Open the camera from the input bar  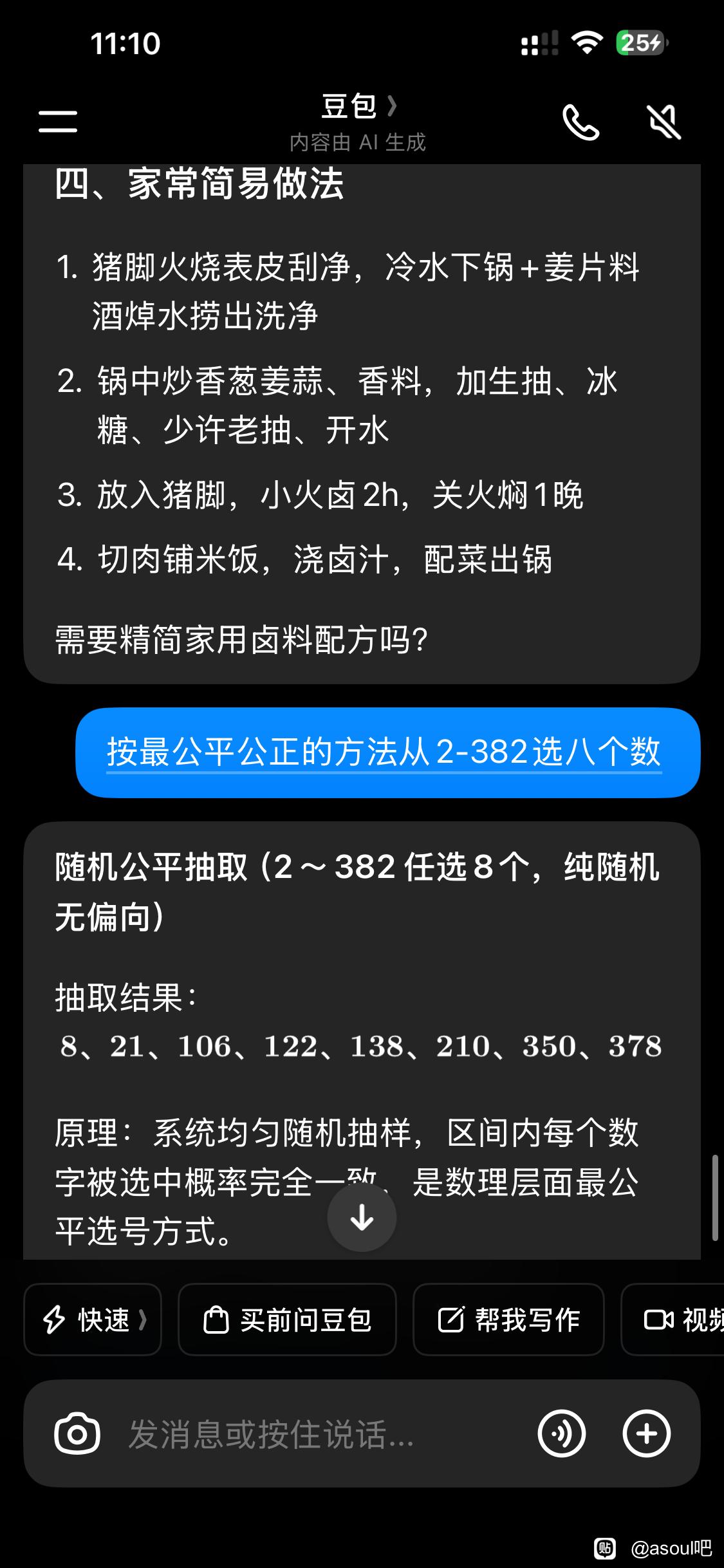77,1434
